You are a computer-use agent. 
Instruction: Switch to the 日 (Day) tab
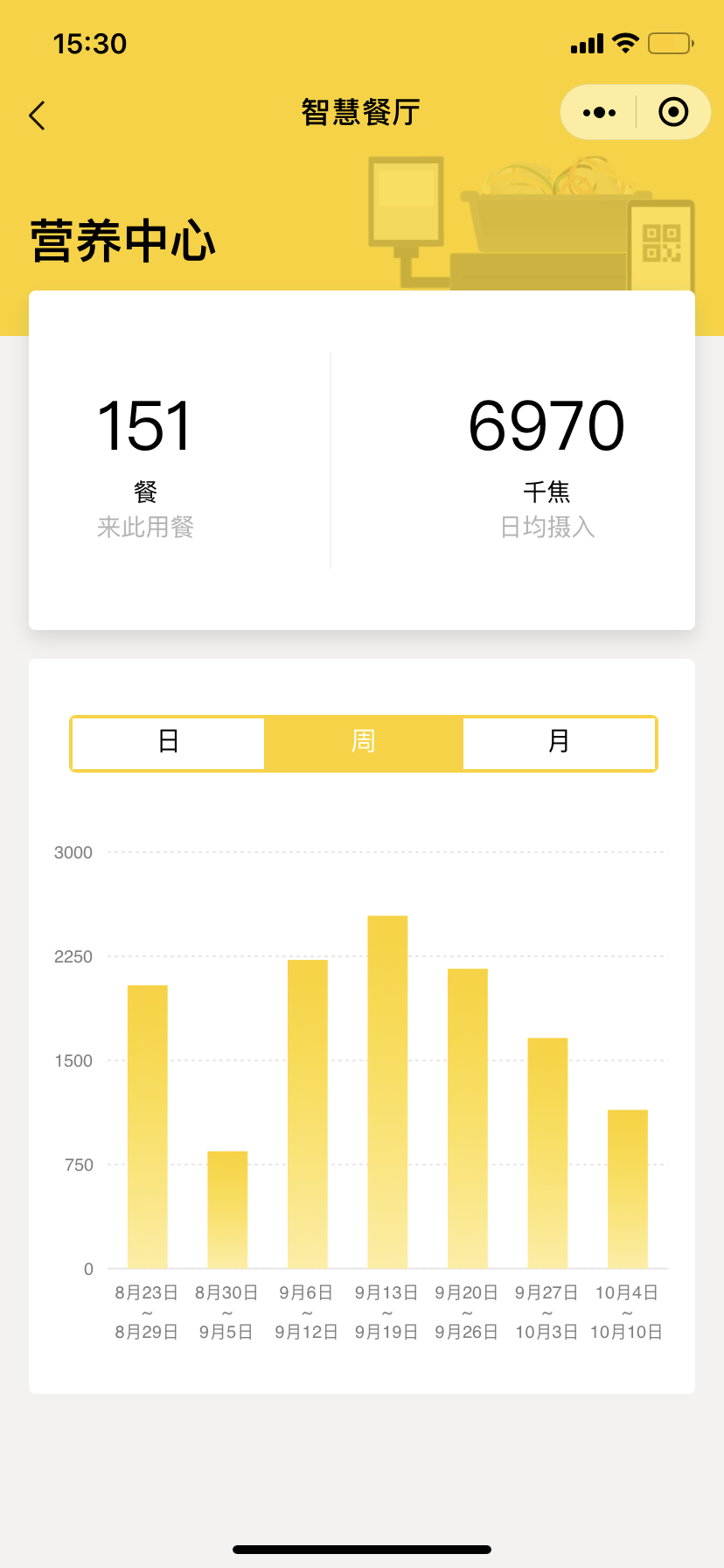pyautogui.click(x=168, y=743)
